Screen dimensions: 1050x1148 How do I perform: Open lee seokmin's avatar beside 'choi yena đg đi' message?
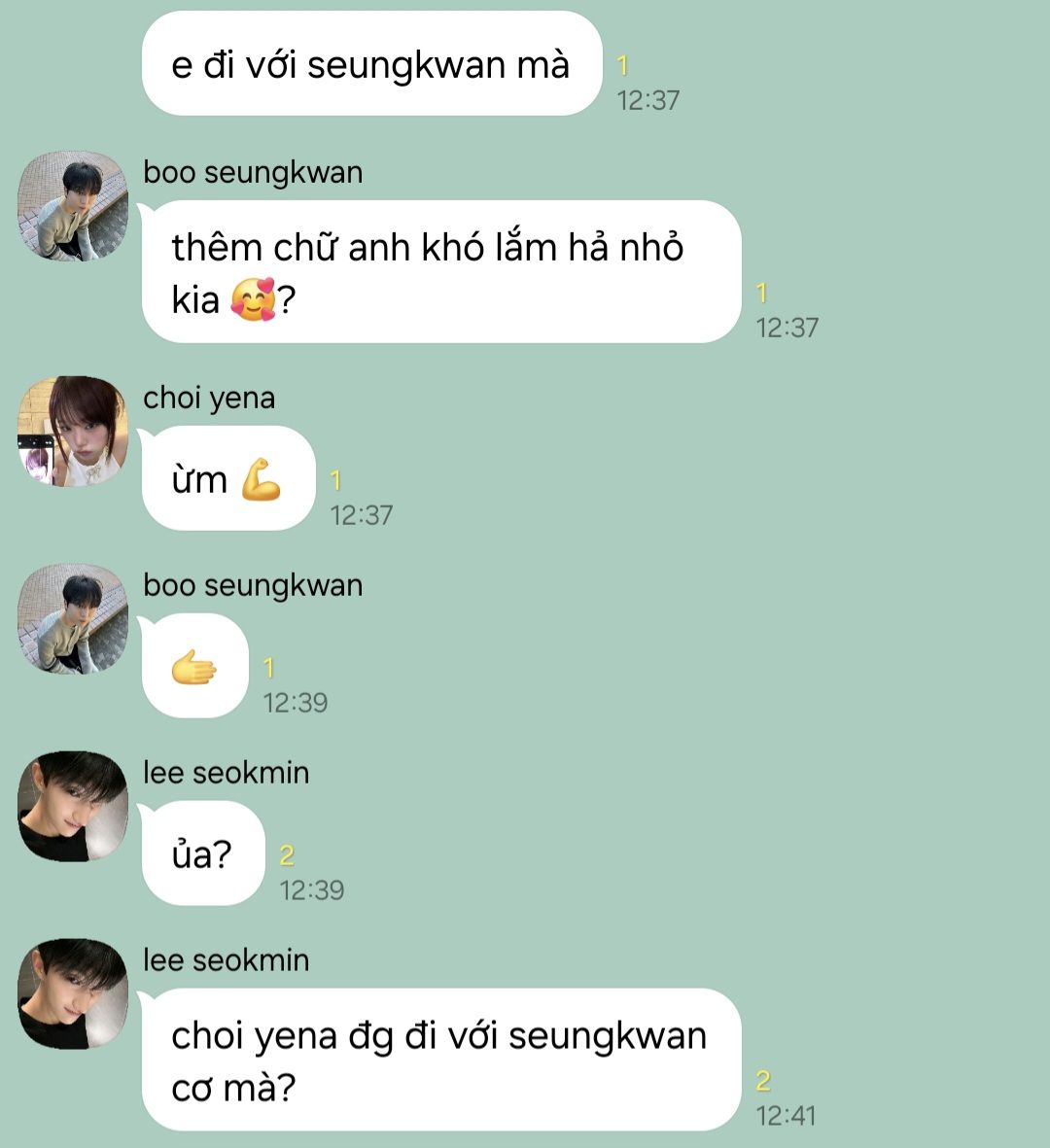pos(73,994)
